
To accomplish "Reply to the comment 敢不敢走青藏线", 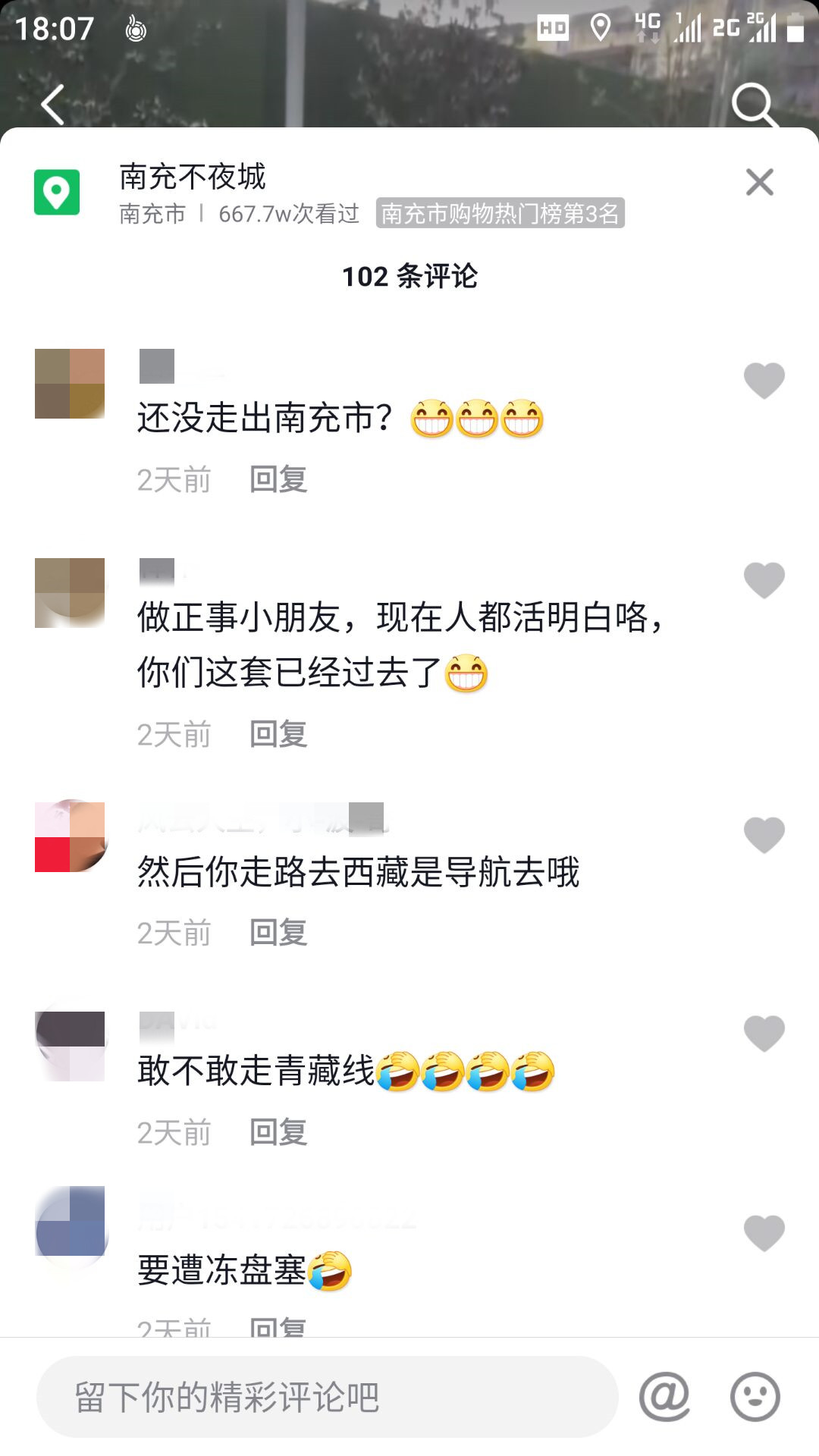I will pos(278,1133).
